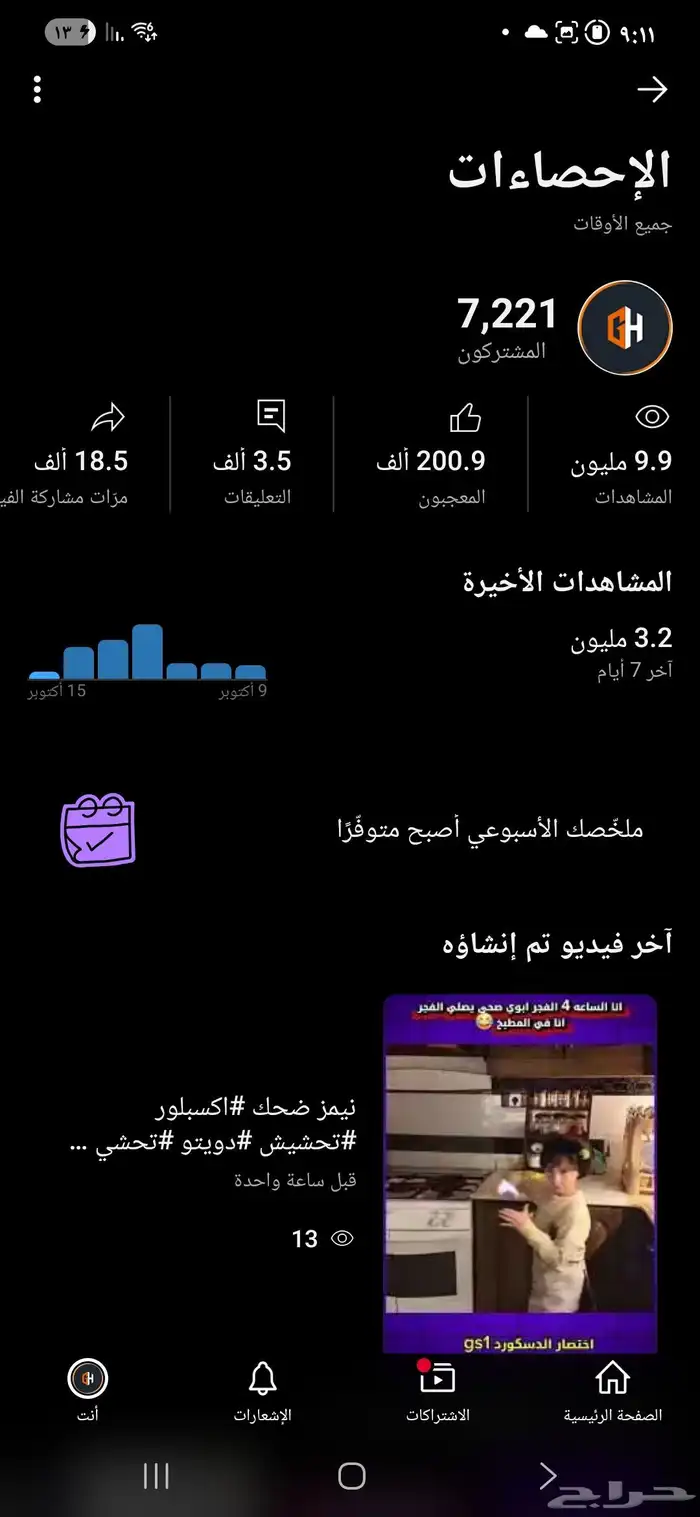Tap the system home button
The image size is (700, 1517).
point(351,1476)
